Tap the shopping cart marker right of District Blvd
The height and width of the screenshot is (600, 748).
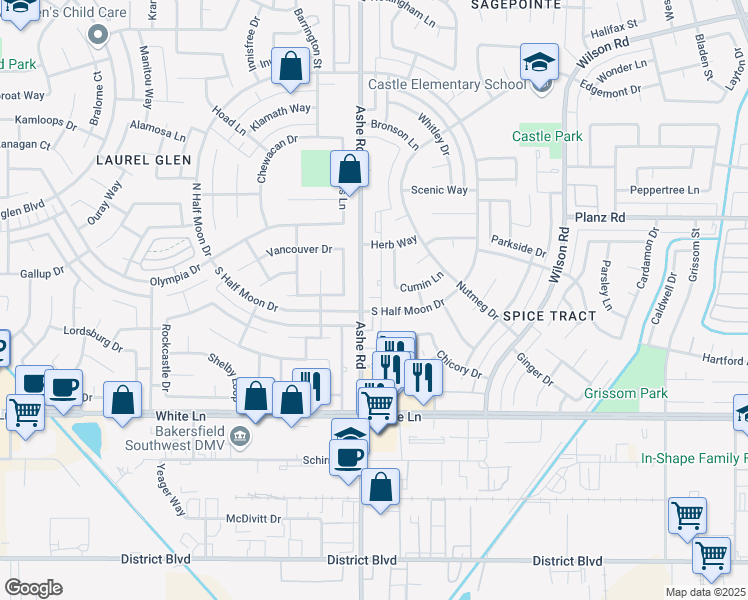click(711, 554)
